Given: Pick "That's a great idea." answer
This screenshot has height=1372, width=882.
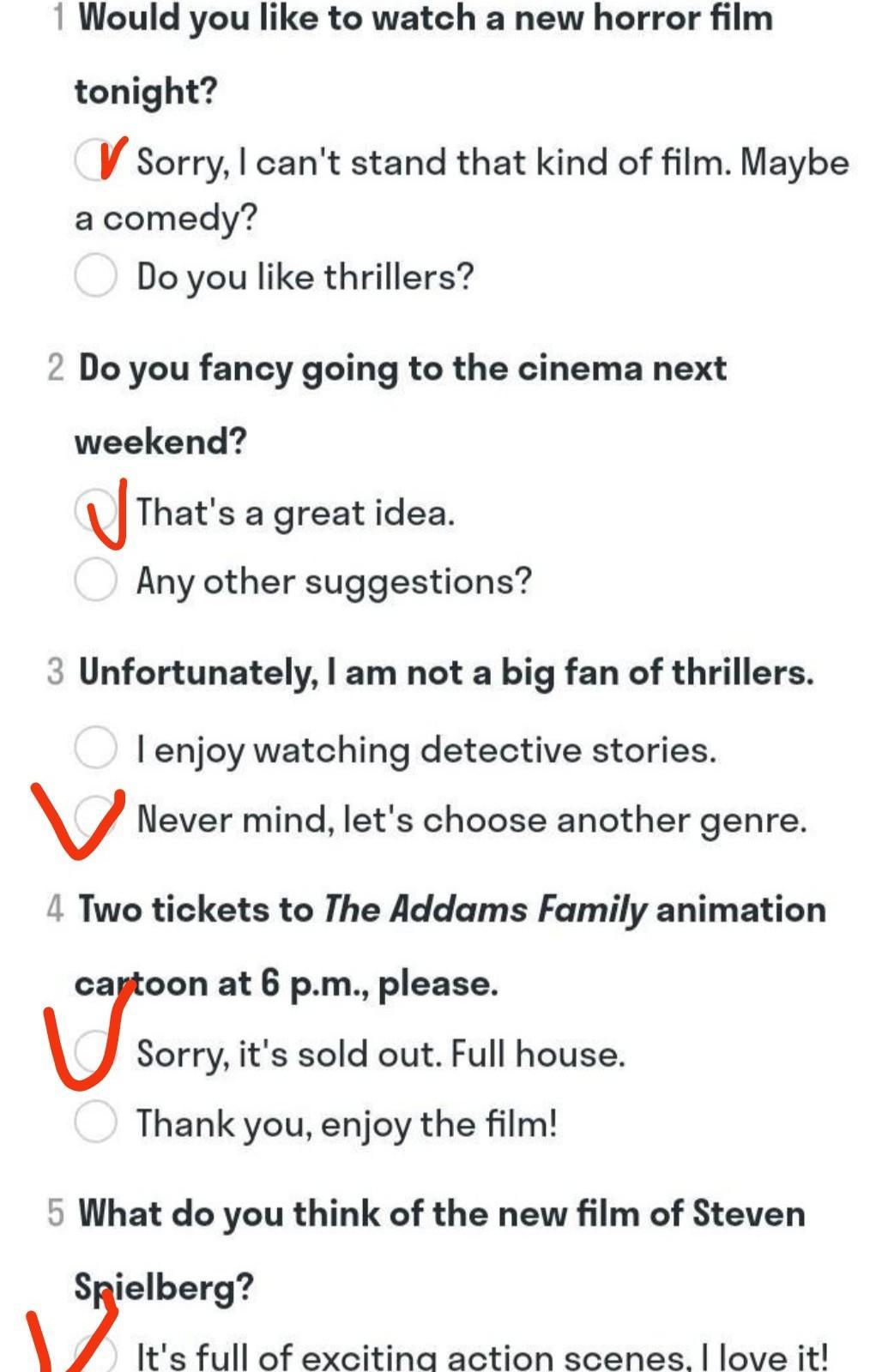Looking at the screenshot, I should (95, 511).
